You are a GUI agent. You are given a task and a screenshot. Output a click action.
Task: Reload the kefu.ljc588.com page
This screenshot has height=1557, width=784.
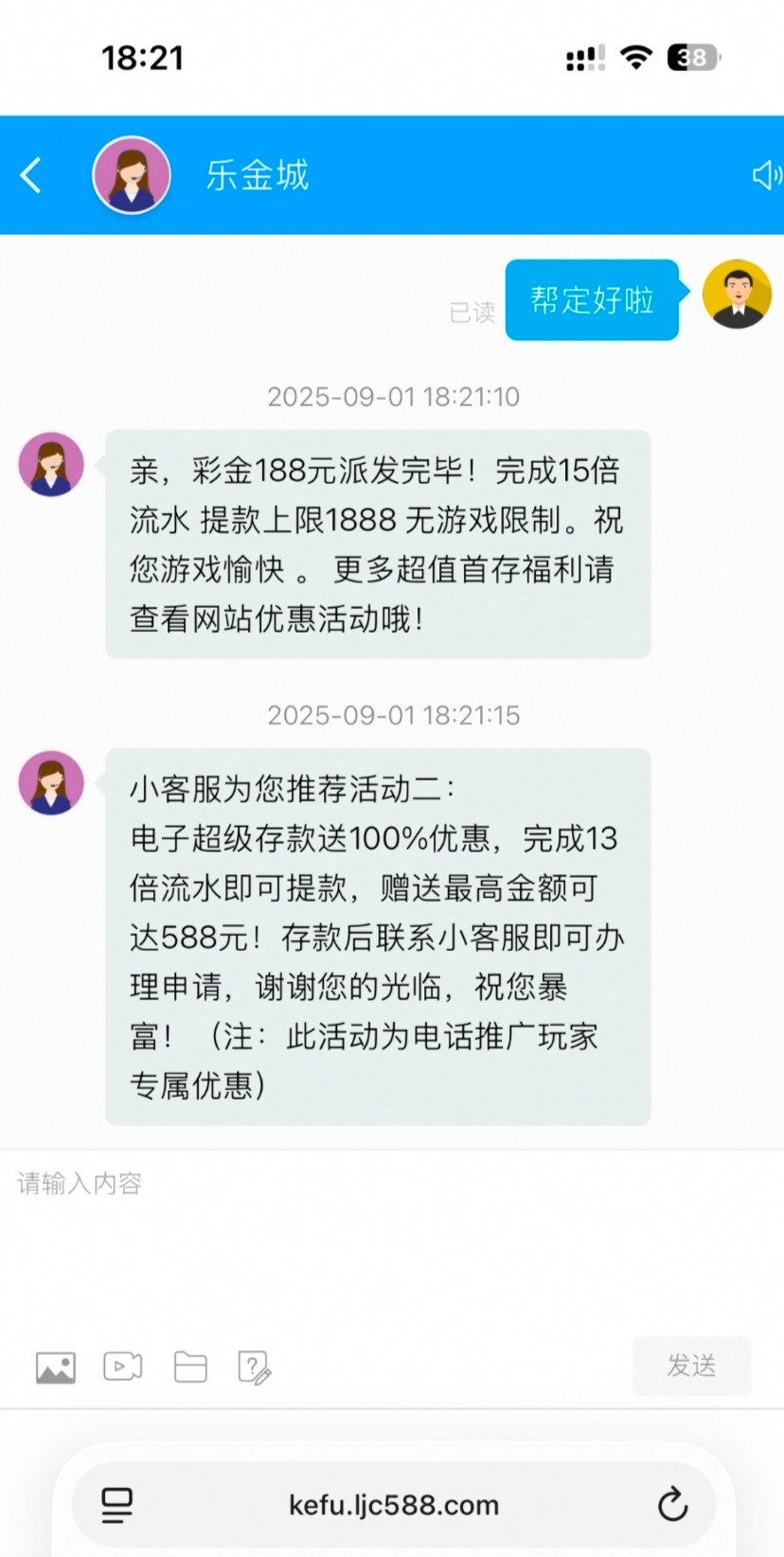[x=672, y=1504]
